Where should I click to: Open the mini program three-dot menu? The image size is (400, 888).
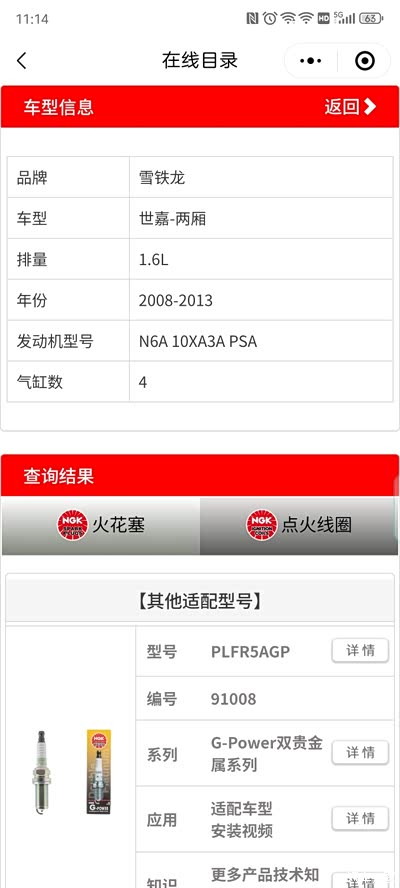click(x=310, y=61)
